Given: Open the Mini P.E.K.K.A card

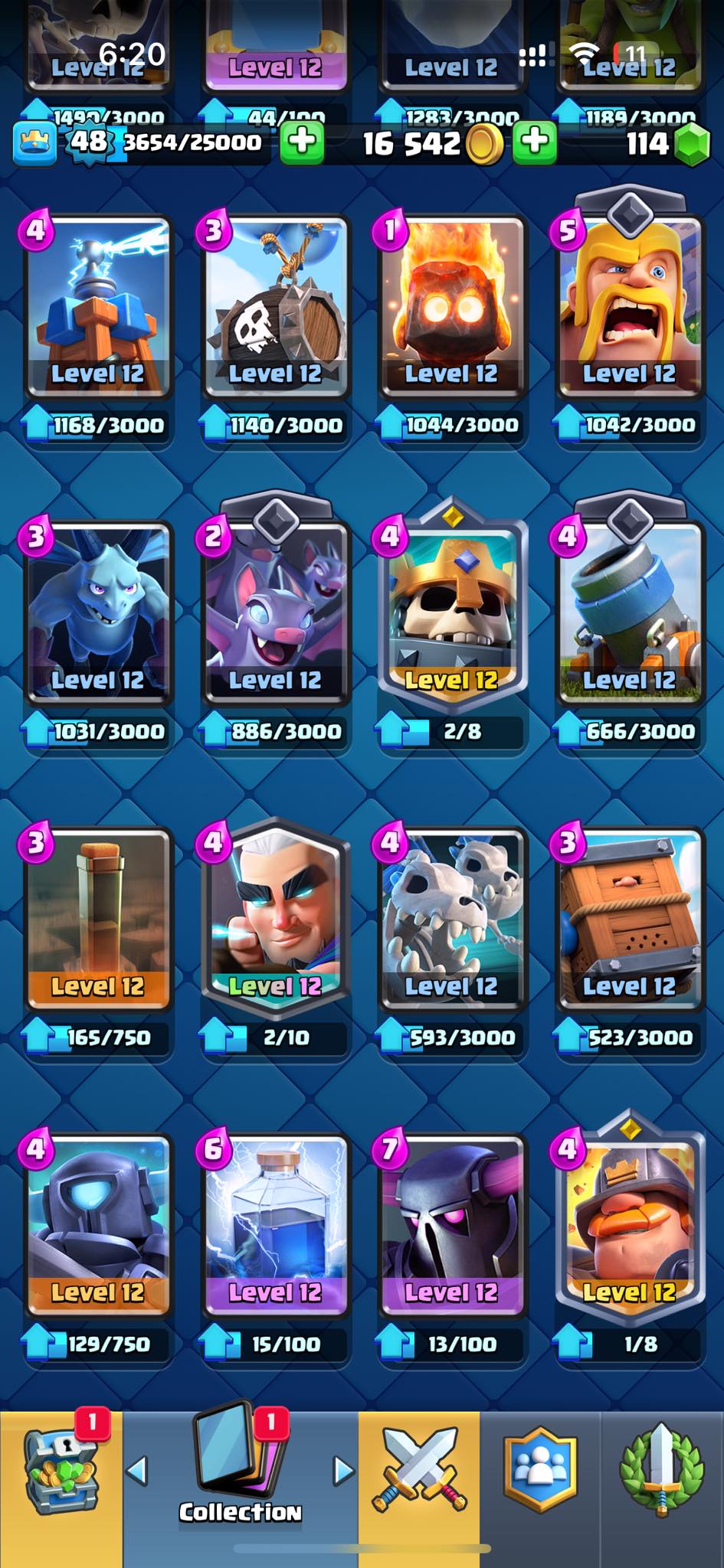Looking at the screenshot, I should (97, 1227).
